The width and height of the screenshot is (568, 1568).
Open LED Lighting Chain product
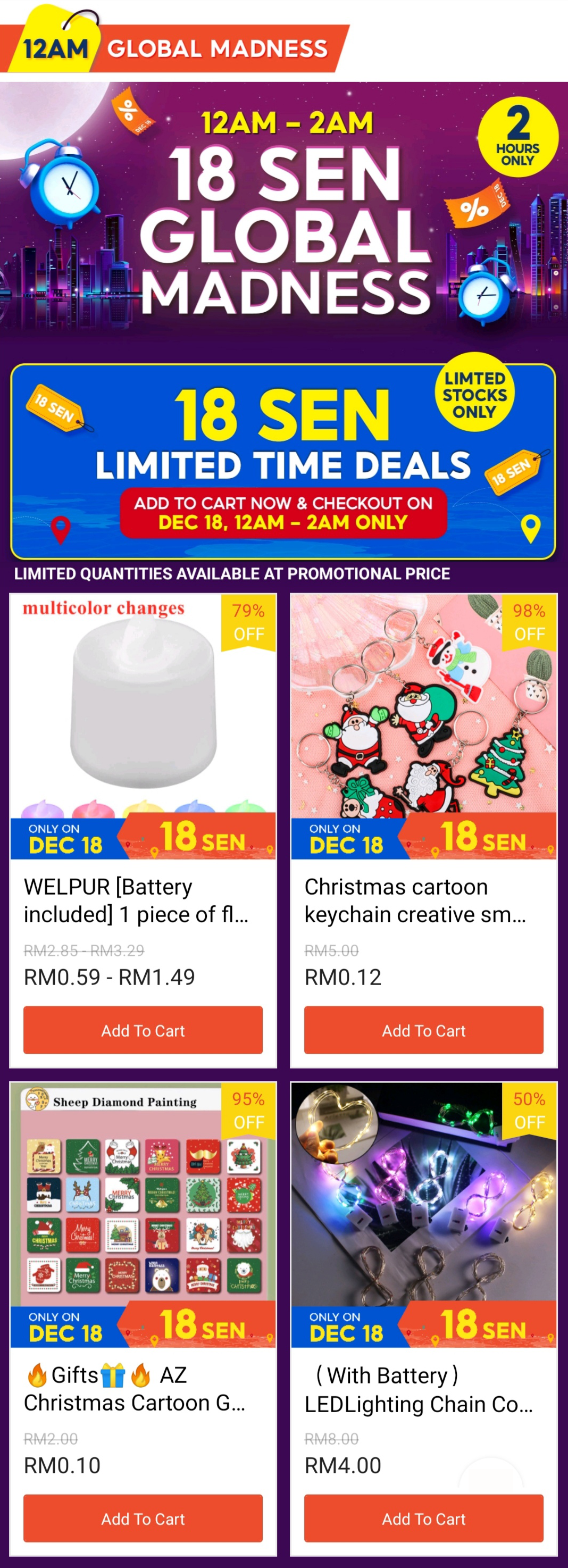click(x=423, y=1194)
